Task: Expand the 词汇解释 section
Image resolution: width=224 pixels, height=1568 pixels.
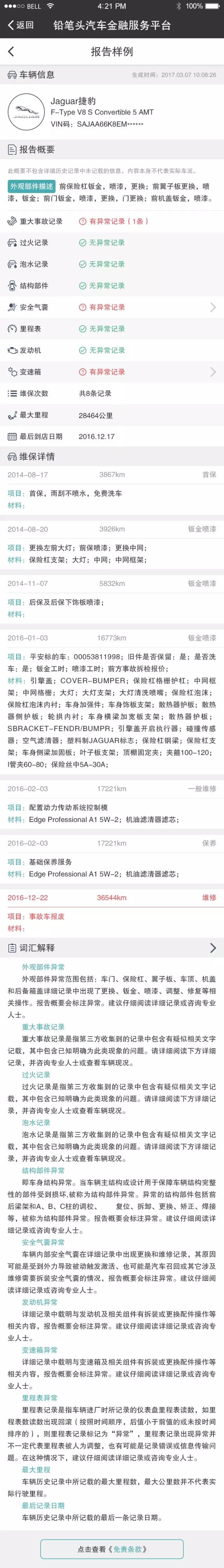Action: click(x=212, y=948)
